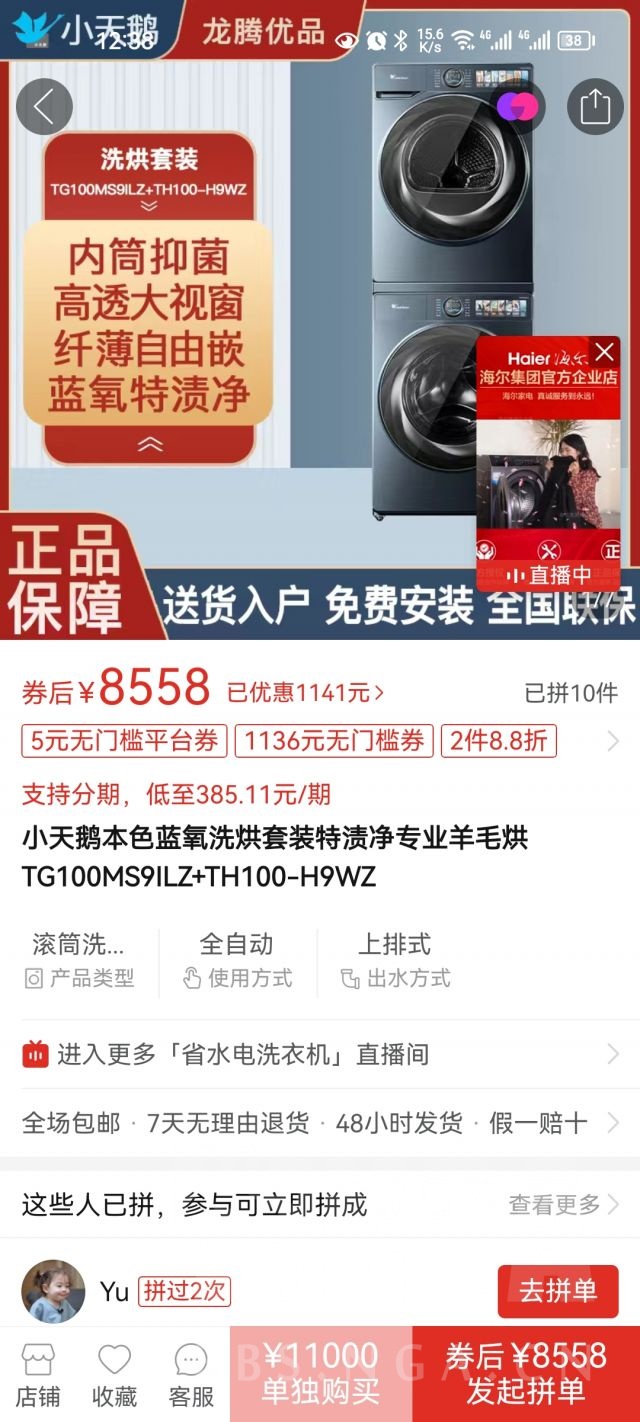Buy alone for ¥11000 via 单独购买

(320, 1374)
